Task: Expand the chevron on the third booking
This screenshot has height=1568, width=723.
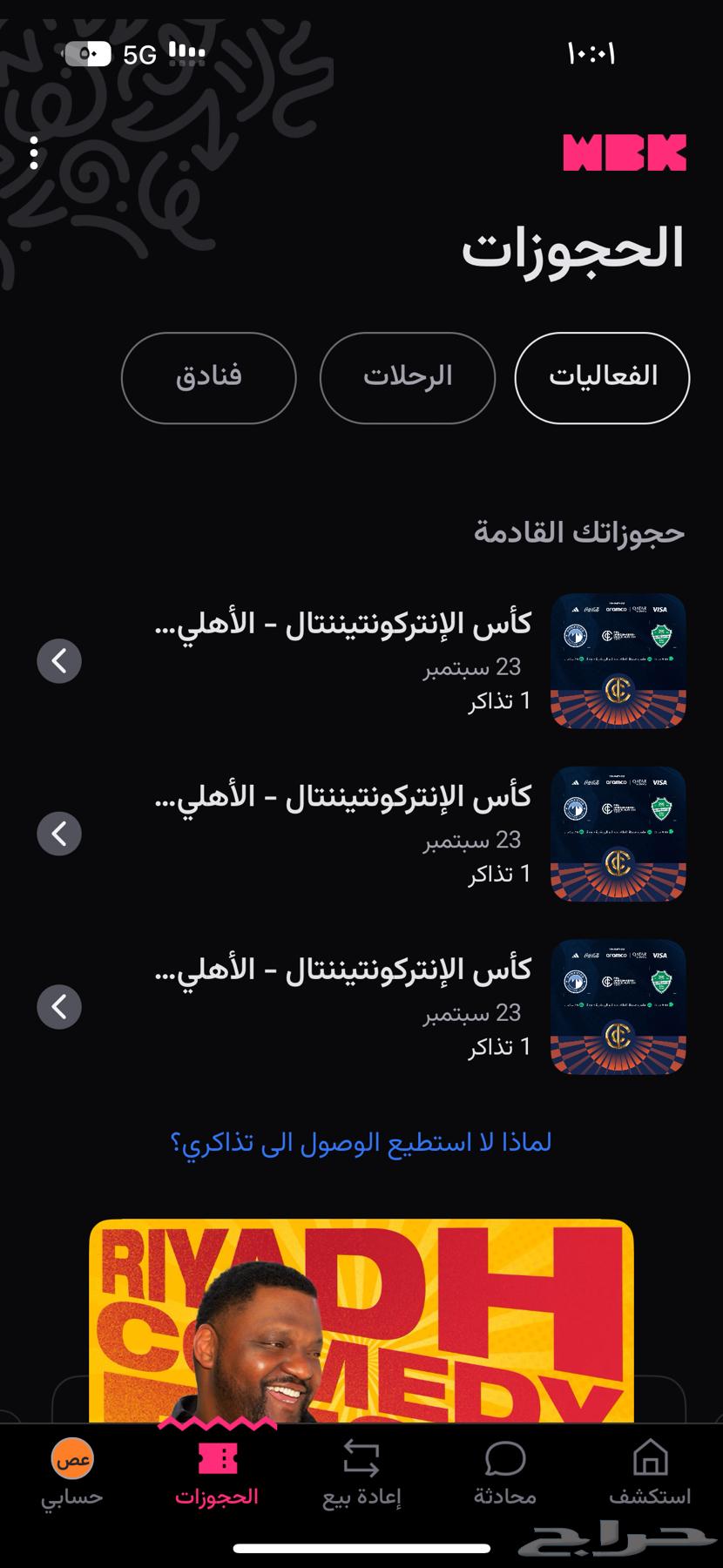Action: [x=59, y=1006]
